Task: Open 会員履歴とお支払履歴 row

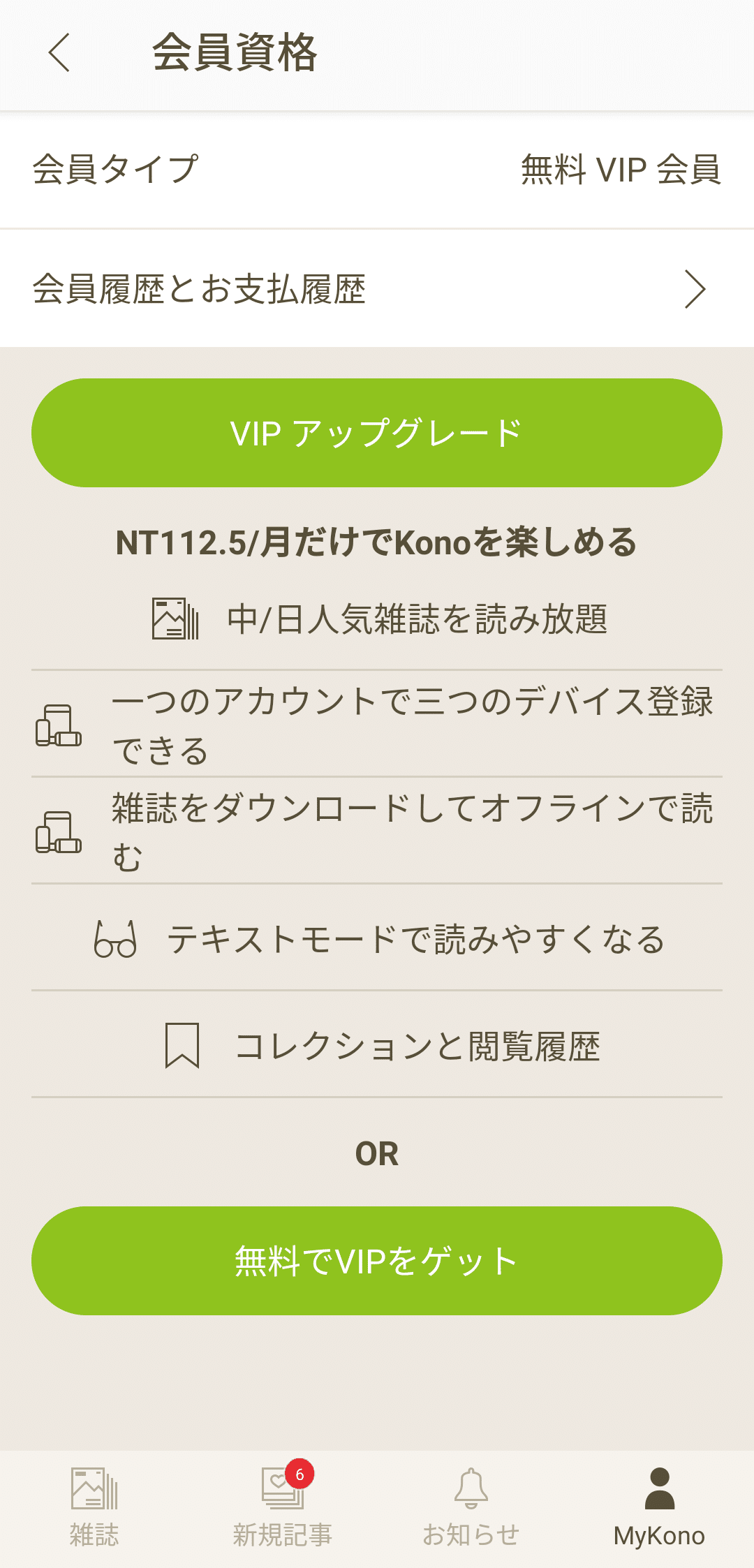Action: 377,288
